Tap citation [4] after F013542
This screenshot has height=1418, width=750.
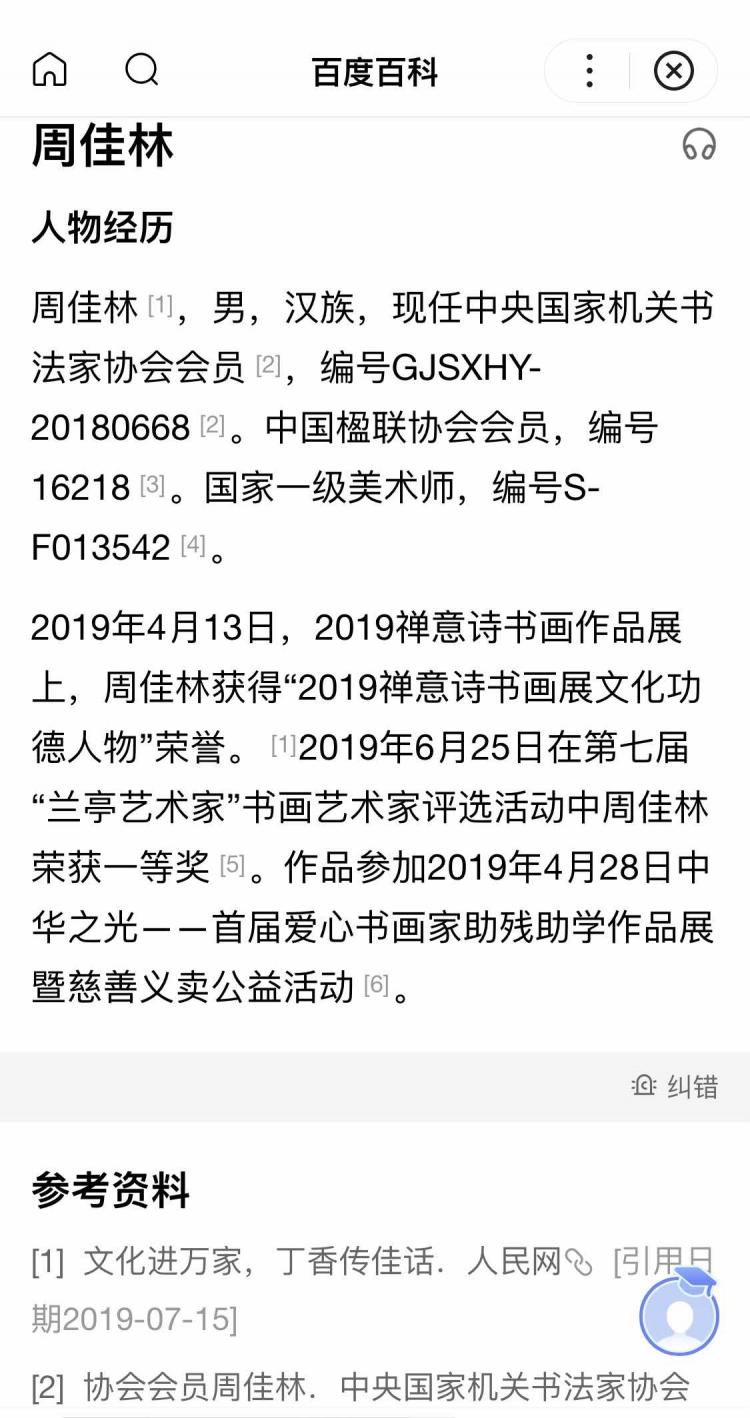click(x=193, y=545)
